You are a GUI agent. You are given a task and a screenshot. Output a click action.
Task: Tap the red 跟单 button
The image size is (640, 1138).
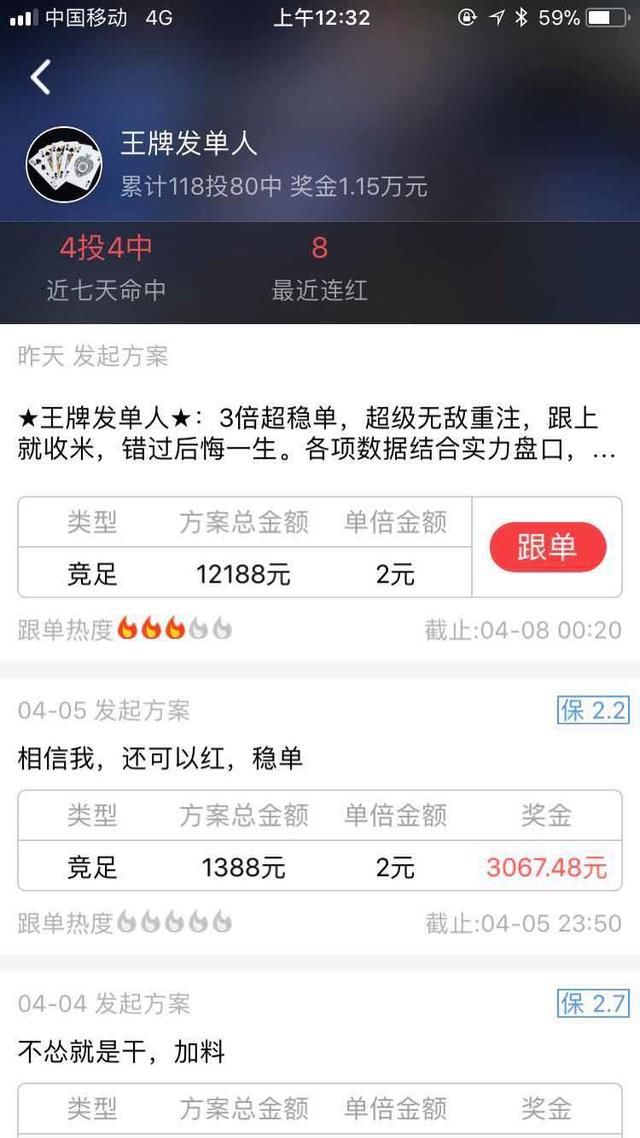(x=547, y=547)
